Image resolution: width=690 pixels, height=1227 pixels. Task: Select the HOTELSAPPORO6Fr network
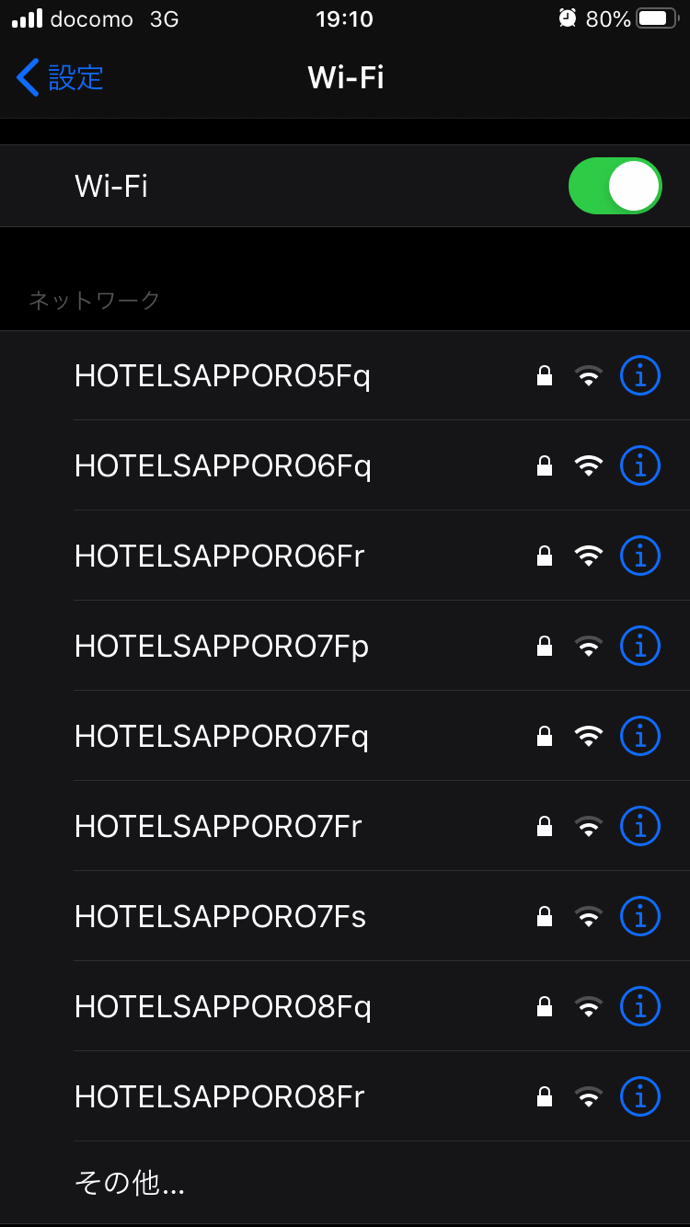coord(345,556)
